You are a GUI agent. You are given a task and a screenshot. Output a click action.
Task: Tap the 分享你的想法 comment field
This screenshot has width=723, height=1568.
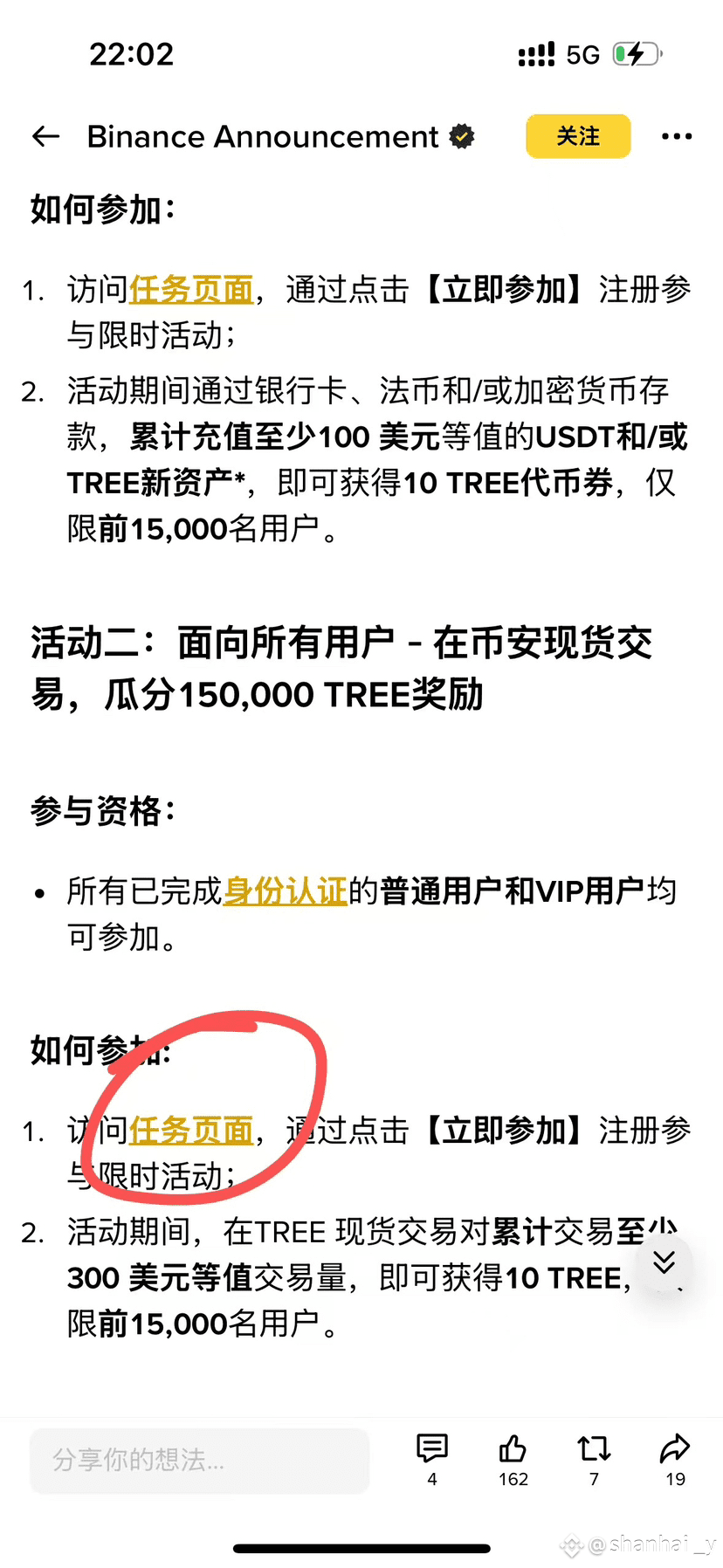tap(199, 1460)
